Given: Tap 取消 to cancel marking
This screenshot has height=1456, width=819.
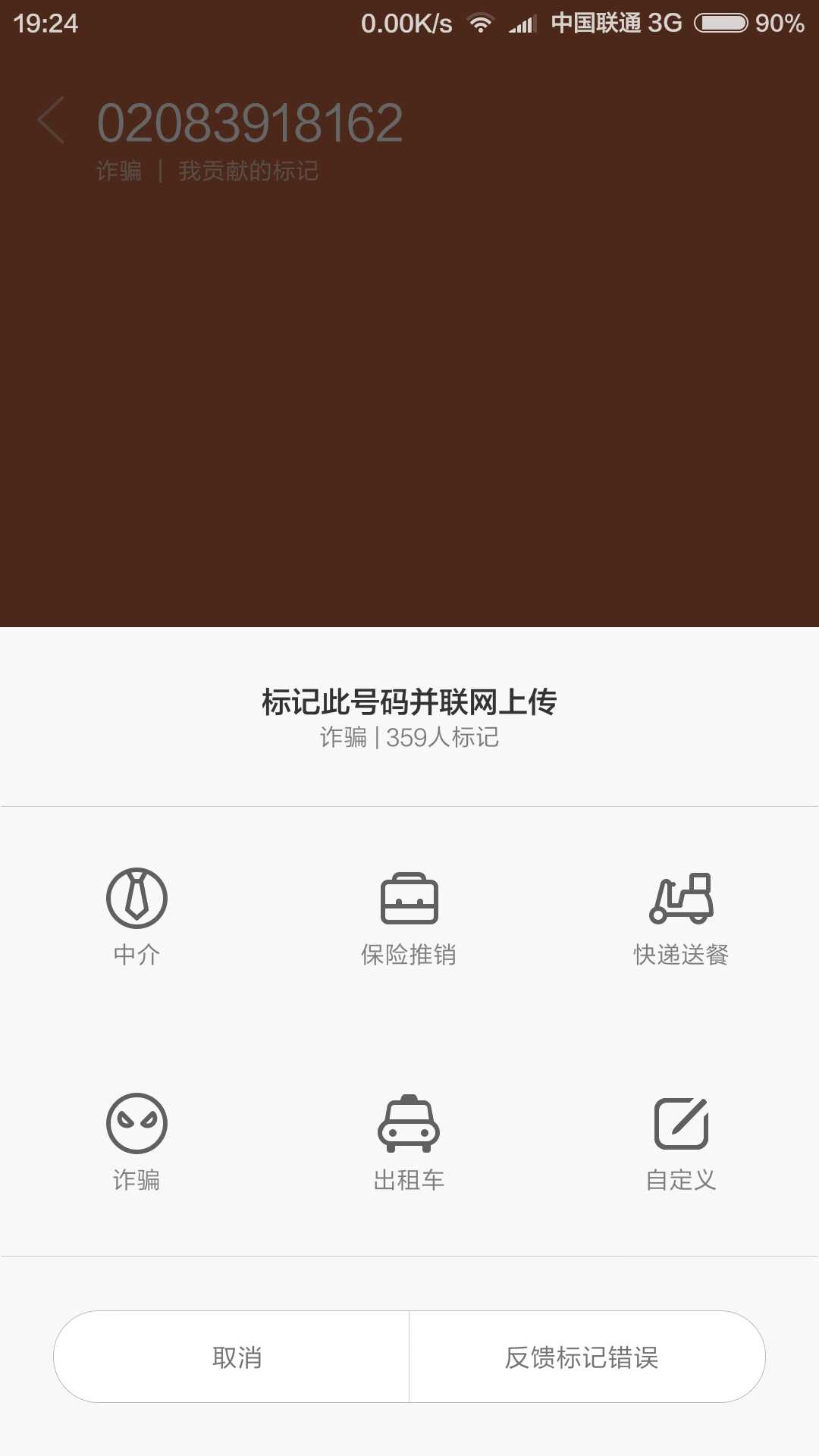Looking at the screenshot, I should 237,1357.
